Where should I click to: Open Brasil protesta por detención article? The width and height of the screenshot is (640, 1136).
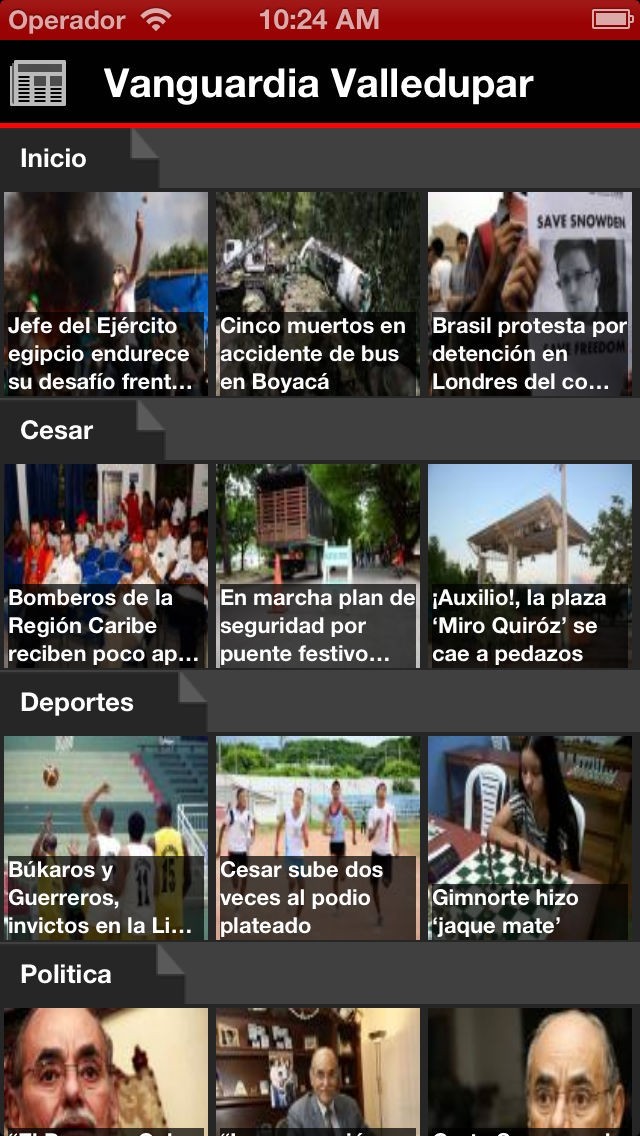[x=530, y=294]
